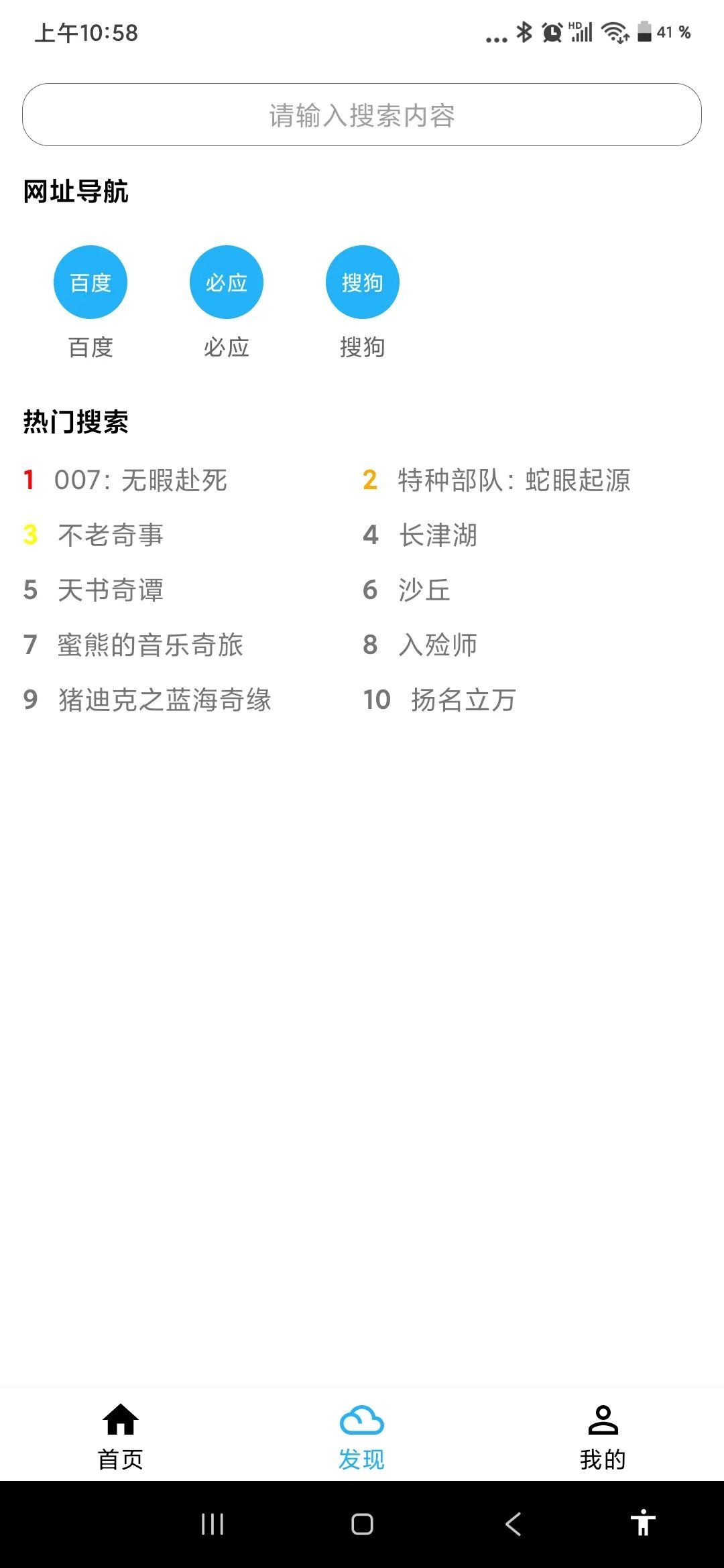This screenshot has height=1568, width=724.
Task: Tap the search input box
Action: pyautogui.click(x=362, y=115)
